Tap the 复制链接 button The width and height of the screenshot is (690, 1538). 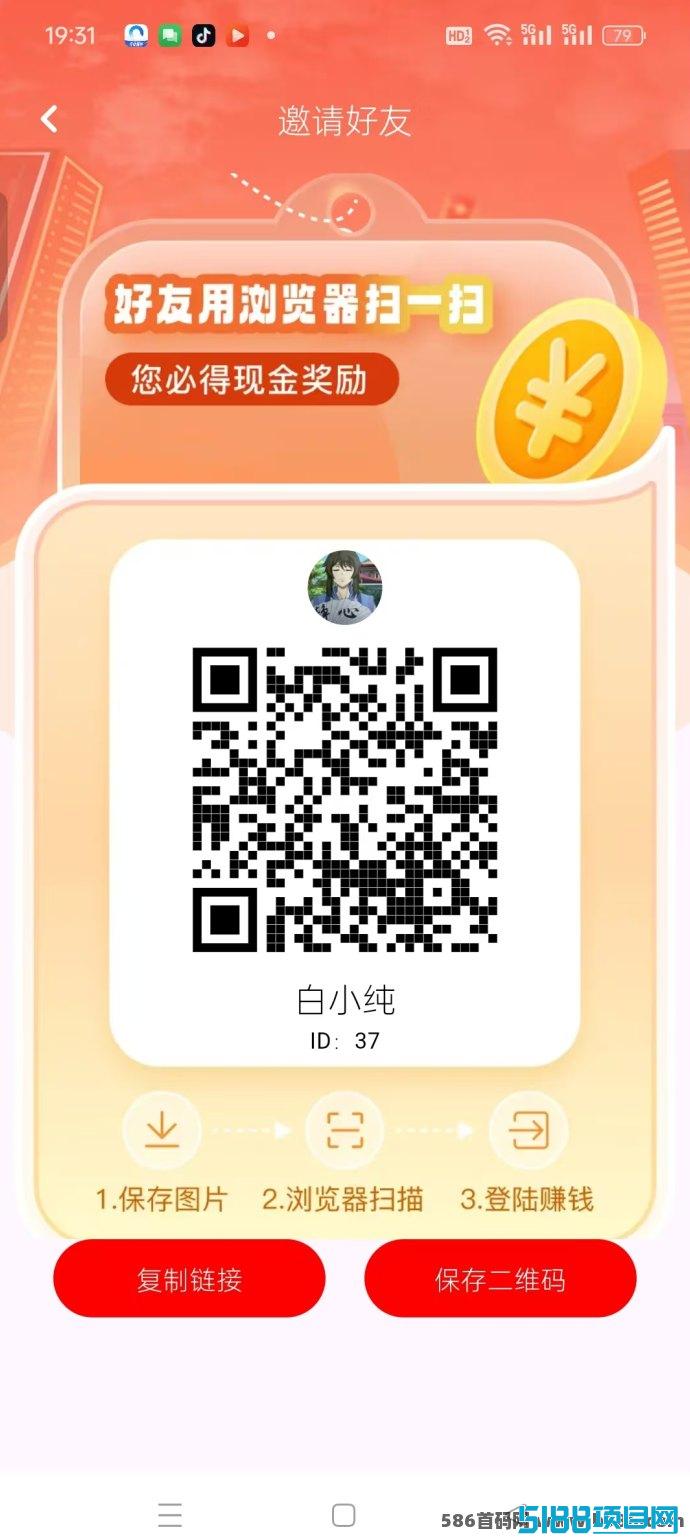pos(189,1279)
